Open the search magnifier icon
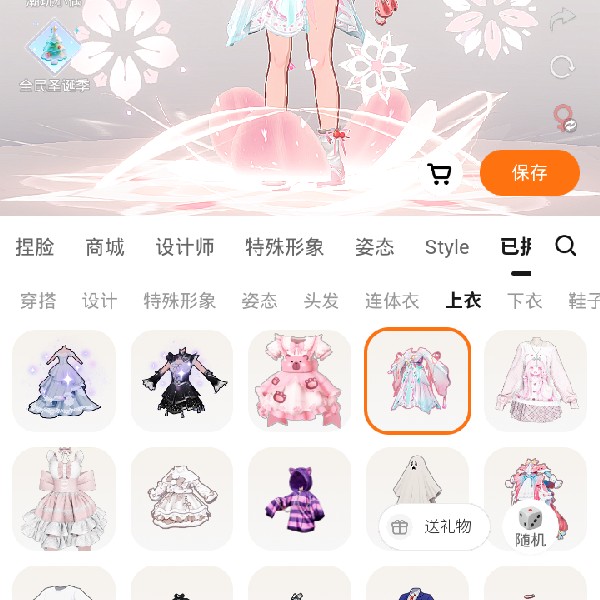Viewport: 600px width, 600px height. (x=566, y=246)
